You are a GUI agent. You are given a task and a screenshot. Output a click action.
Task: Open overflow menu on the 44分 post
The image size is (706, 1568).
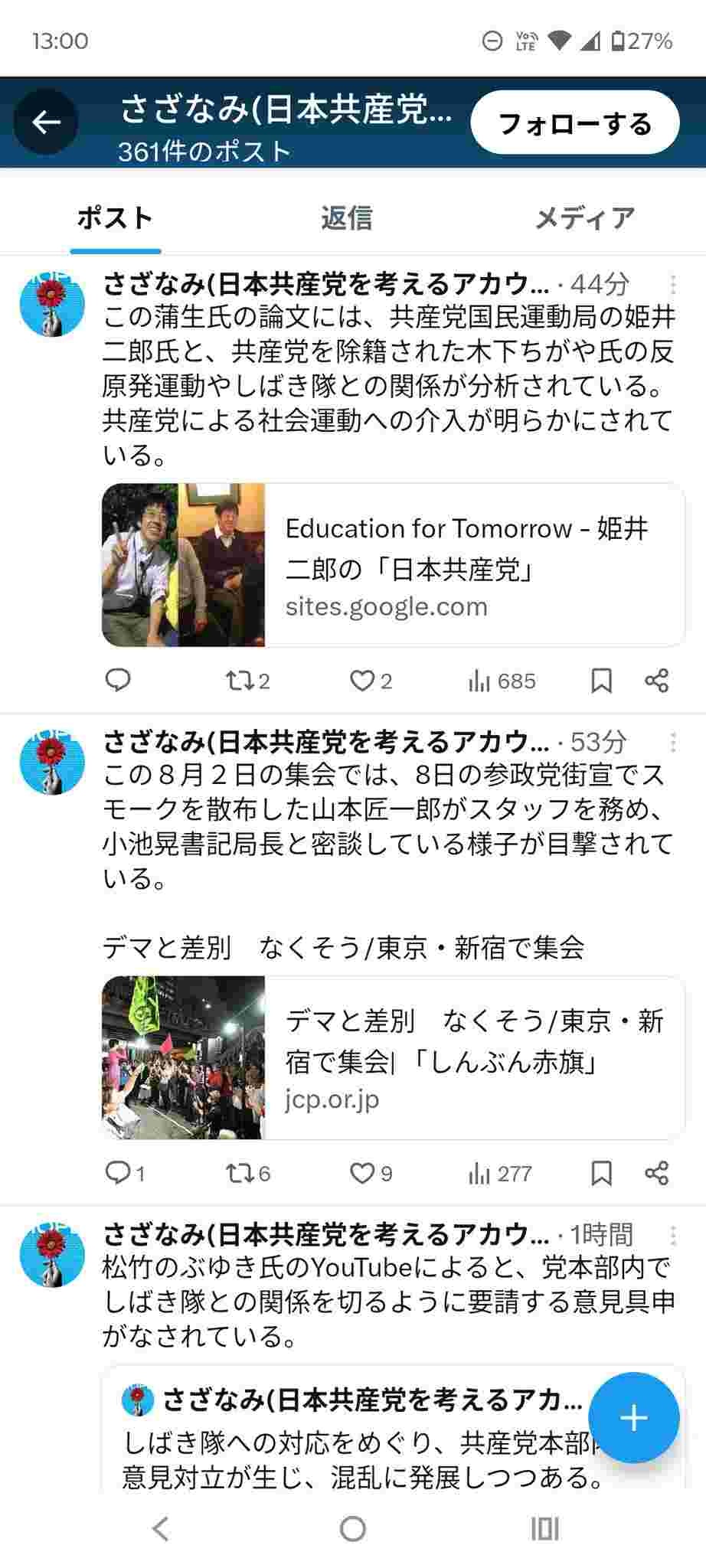coord(672,284)
